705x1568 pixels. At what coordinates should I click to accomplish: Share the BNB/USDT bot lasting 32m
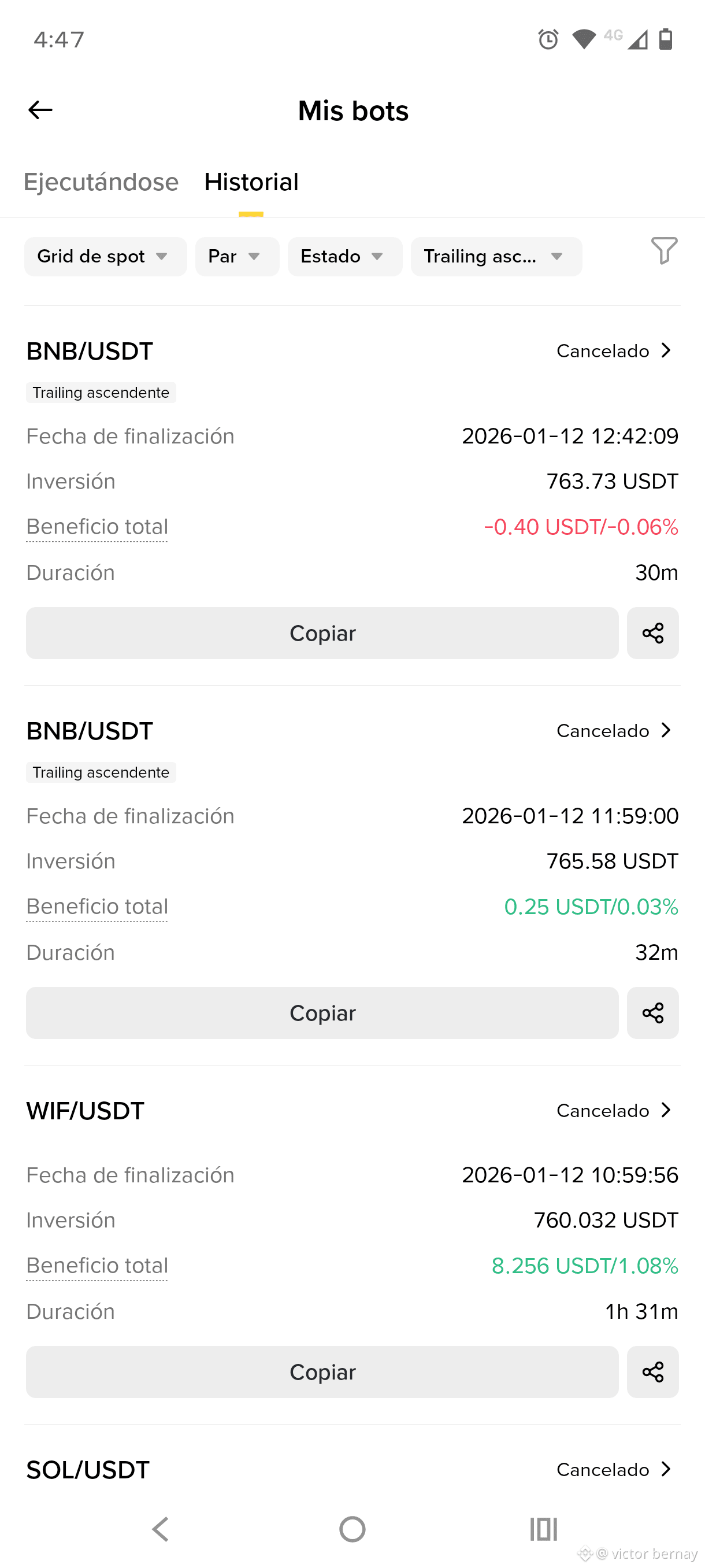point(652,1013)
